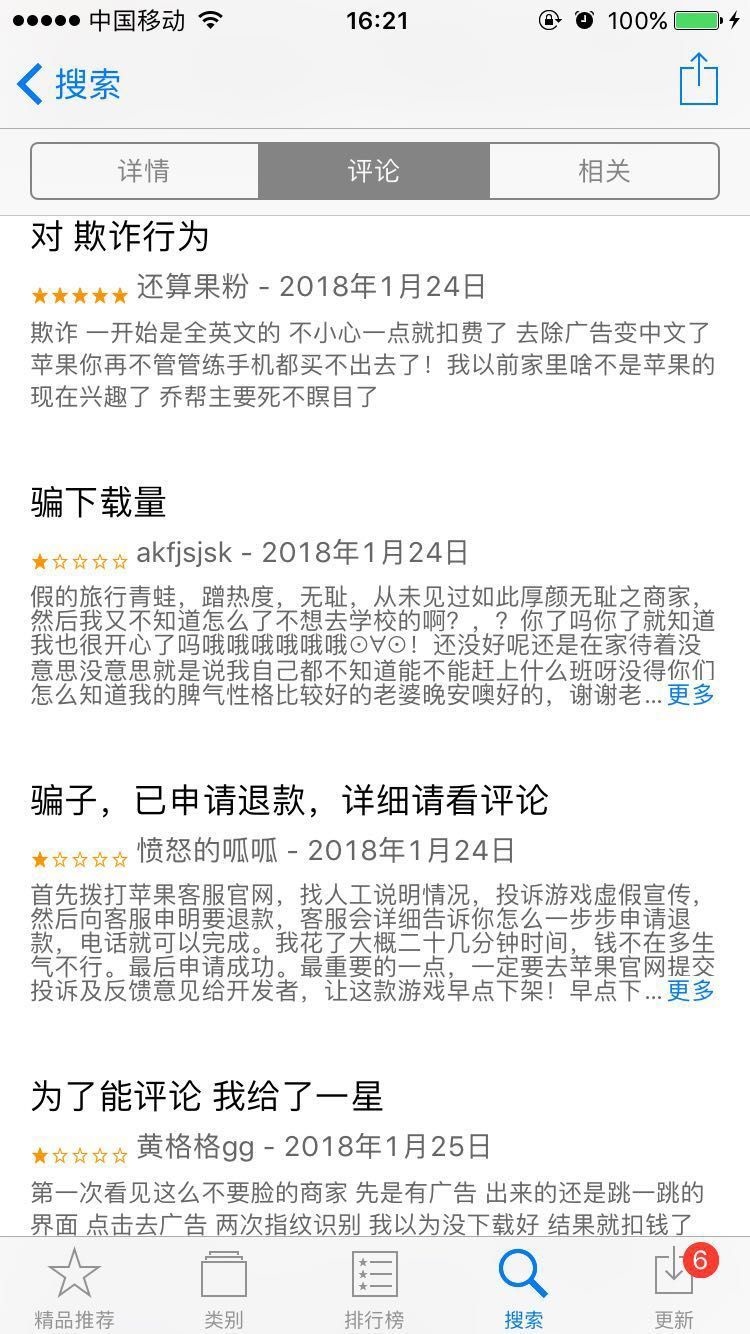750x1334 pixels.
Task: Open the 精品推荐 tab
Action: pos(74,1288)
